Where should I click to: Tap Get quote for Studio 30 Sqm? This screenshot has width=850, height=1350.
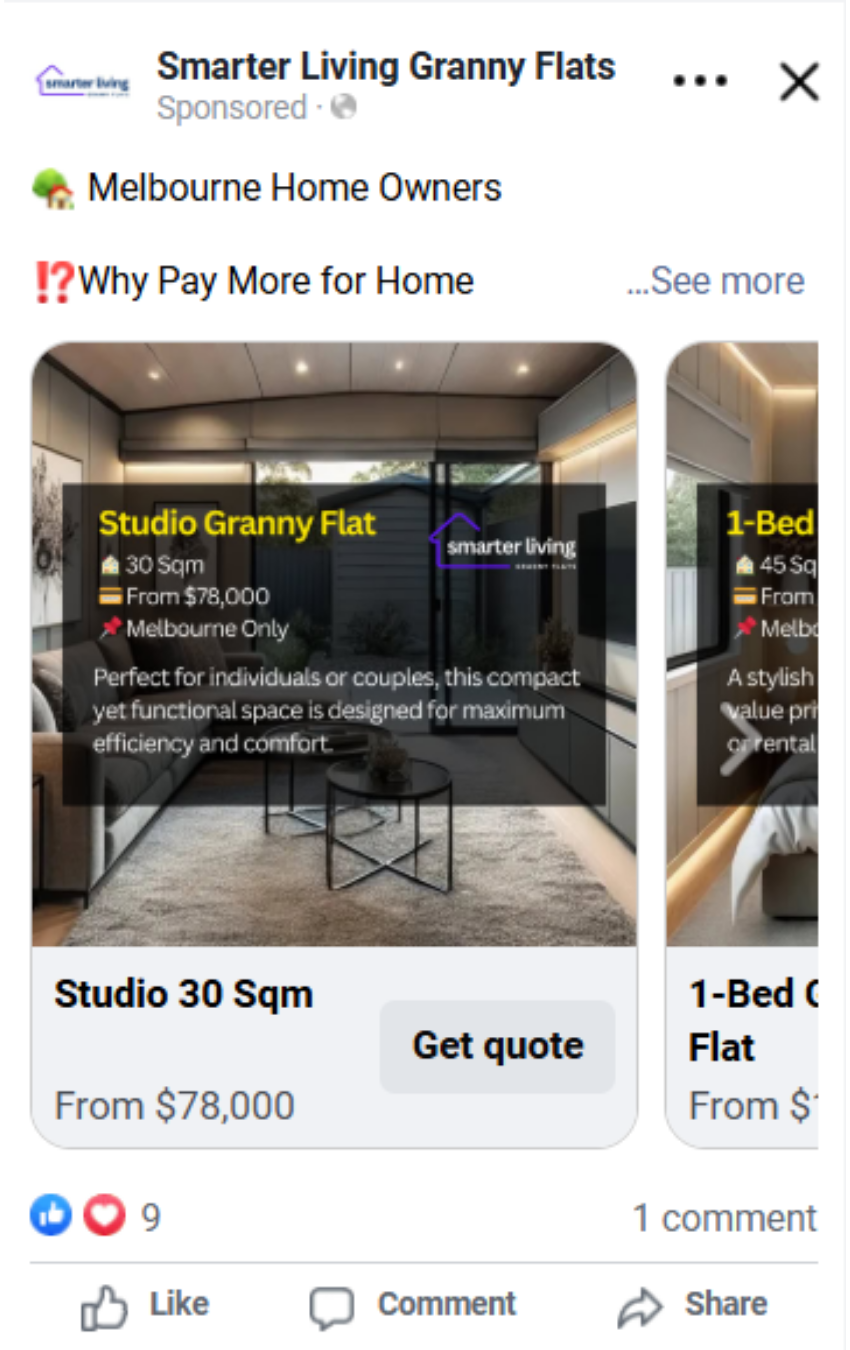(x=497, y=1046)
